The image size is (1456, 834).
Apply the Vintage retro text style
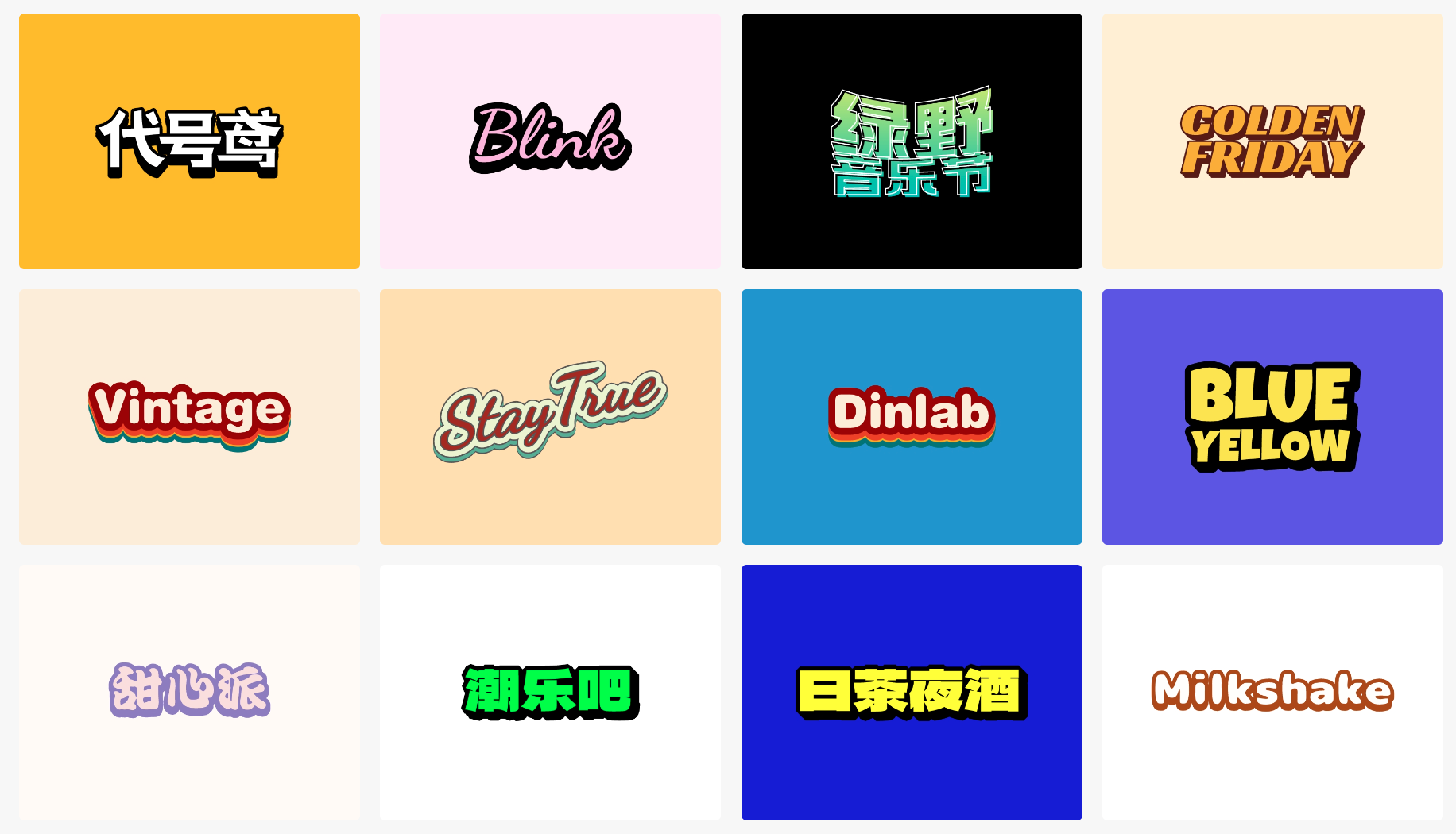[189, 417]
